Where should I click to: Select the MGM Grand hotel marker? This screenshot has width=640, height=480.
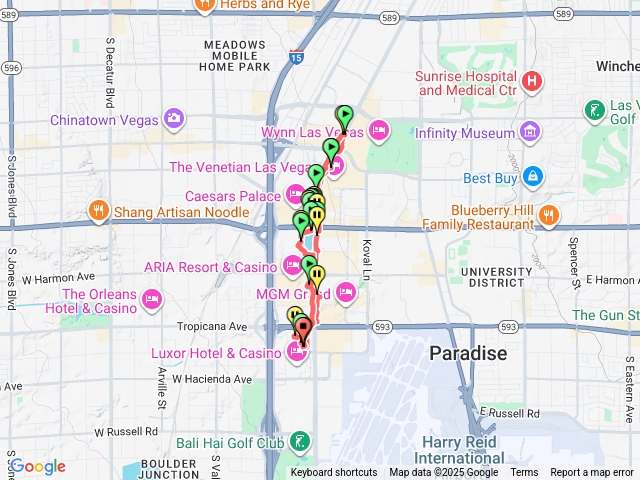pyautogui.click(x=346, y=292)
